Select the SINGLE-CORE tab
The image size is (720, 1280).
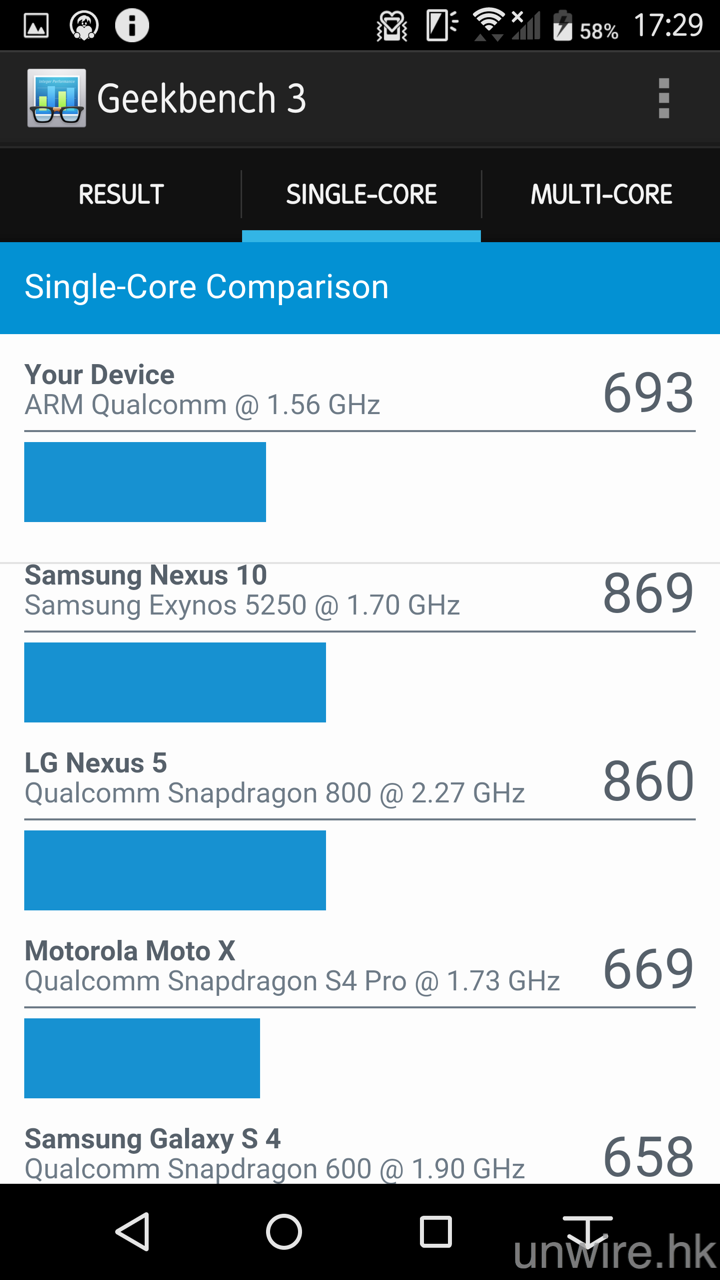[361, 195]
